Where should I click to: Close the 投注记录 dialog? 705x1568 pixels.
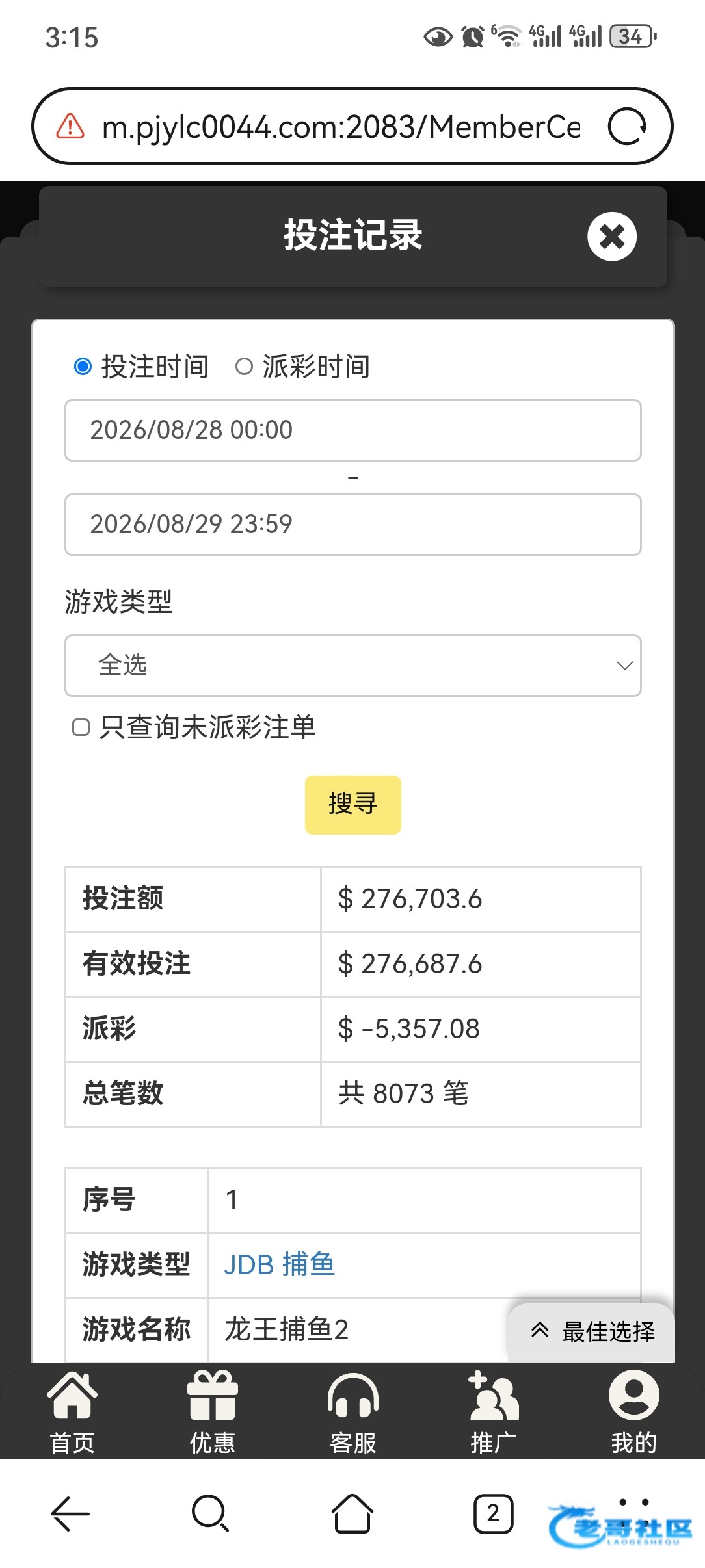pyautogui.click(x=611, y=237)
